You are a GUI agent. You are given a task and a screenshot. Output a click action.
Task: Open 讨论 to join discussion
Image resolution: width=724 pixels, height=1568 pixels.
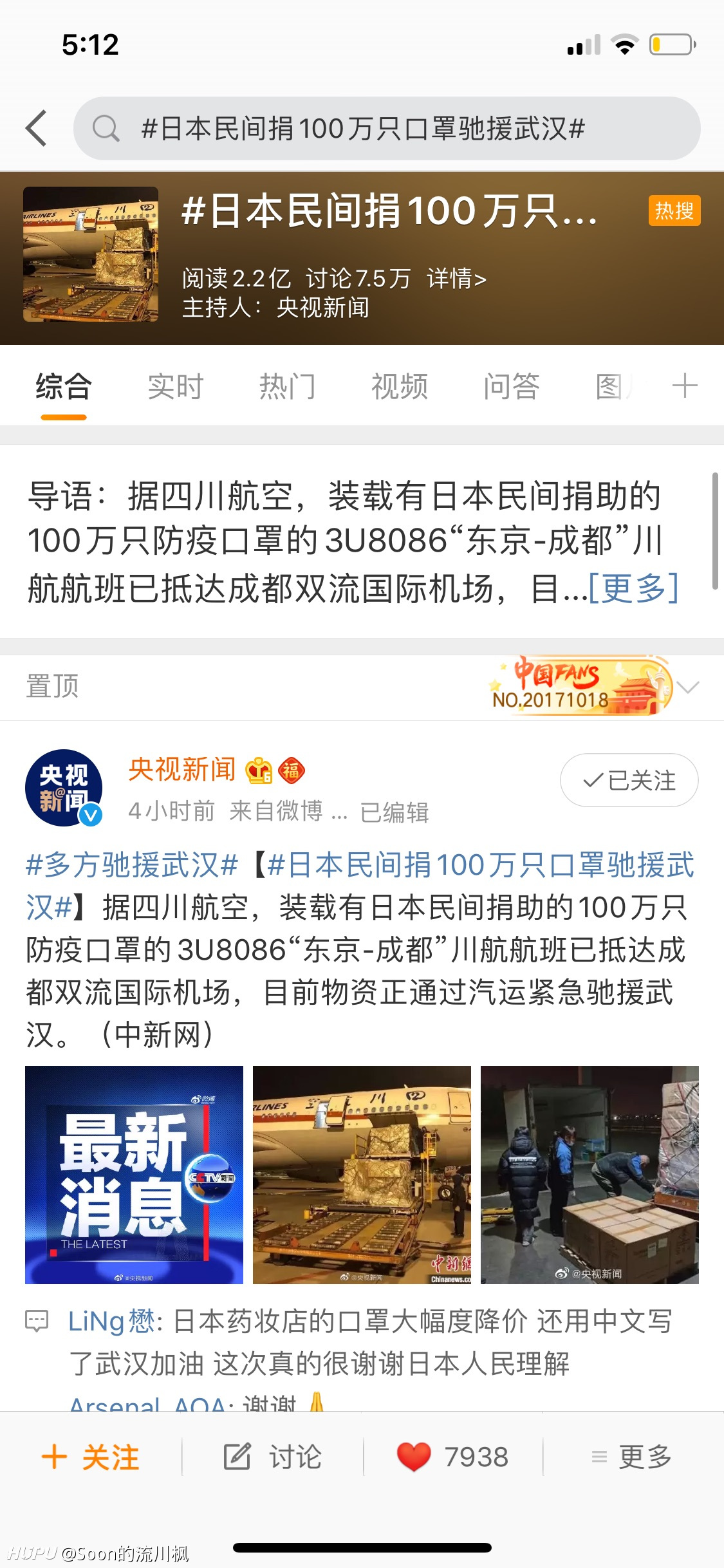tap(273, 1457)
